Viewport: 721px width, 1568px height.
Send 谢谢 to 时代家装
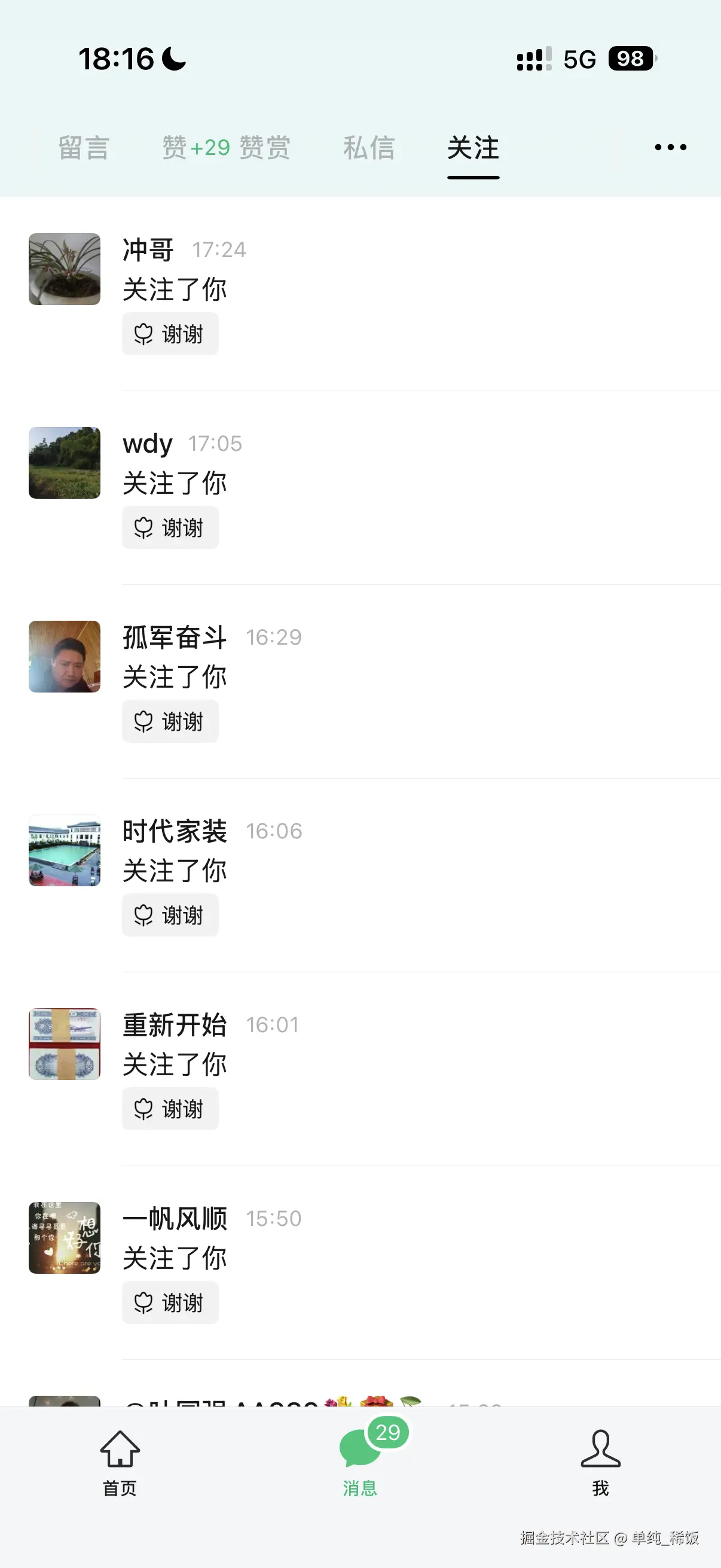(x=170, y=915)
